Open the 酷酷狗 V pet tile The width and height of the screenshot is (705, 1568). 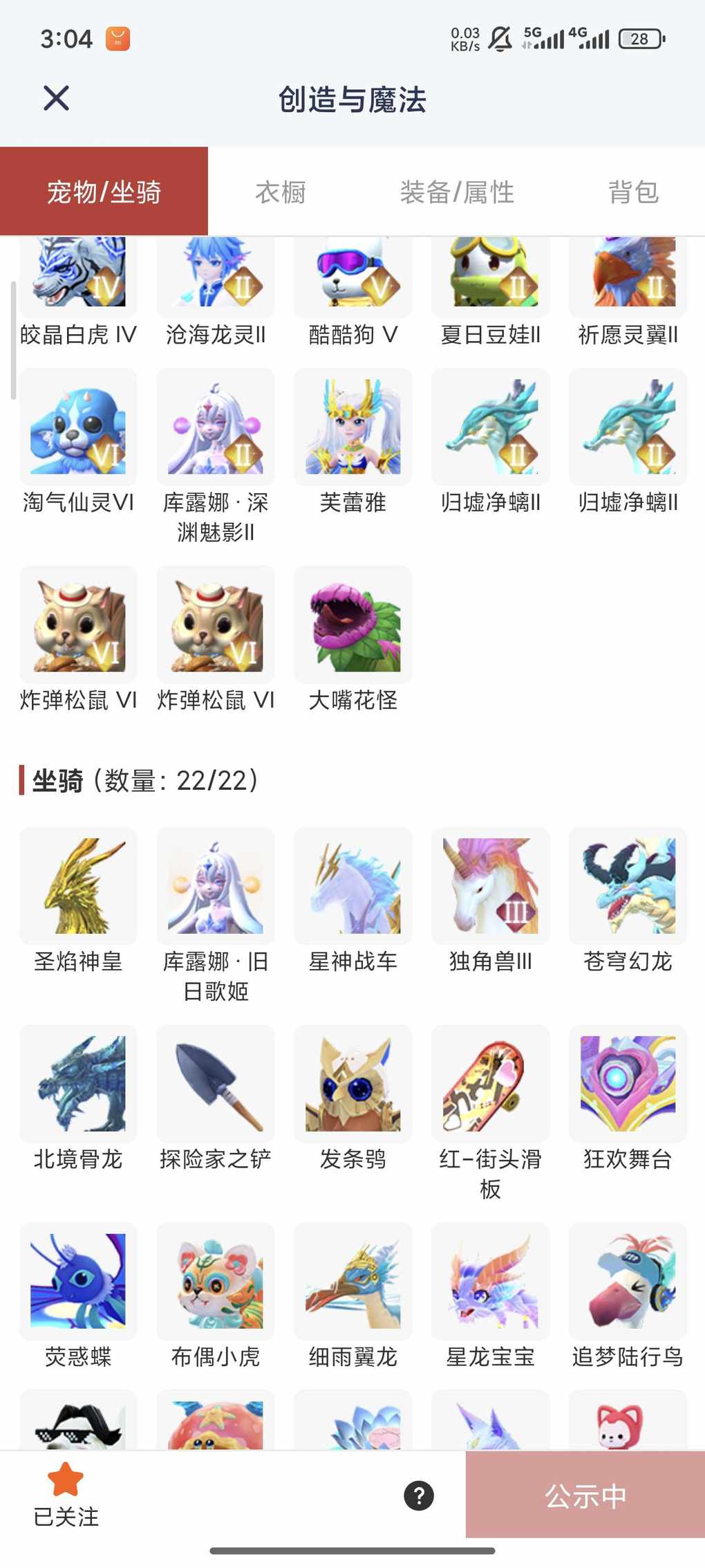[353, 277]
